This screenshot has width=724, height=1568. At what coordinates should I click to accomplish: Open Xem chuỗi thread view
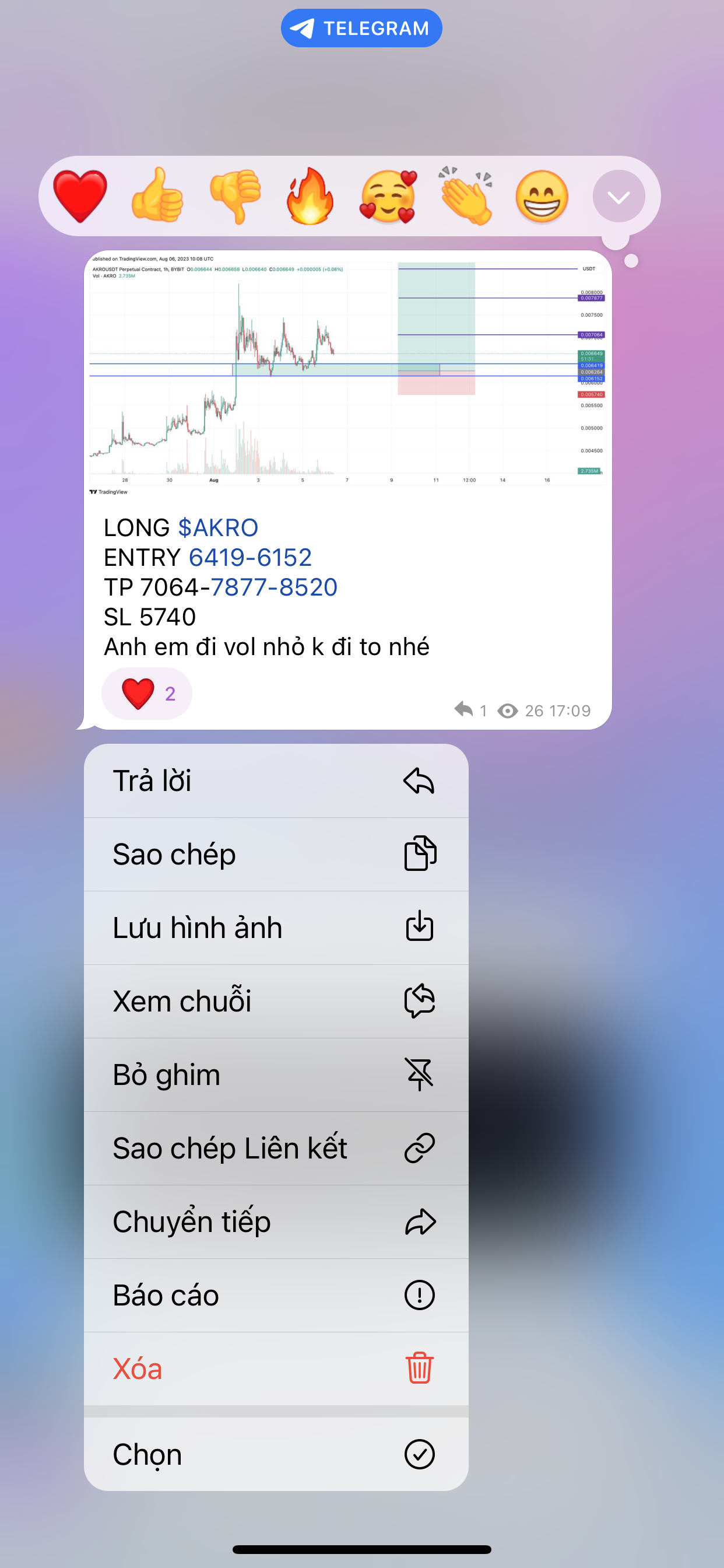point(276,1002)
